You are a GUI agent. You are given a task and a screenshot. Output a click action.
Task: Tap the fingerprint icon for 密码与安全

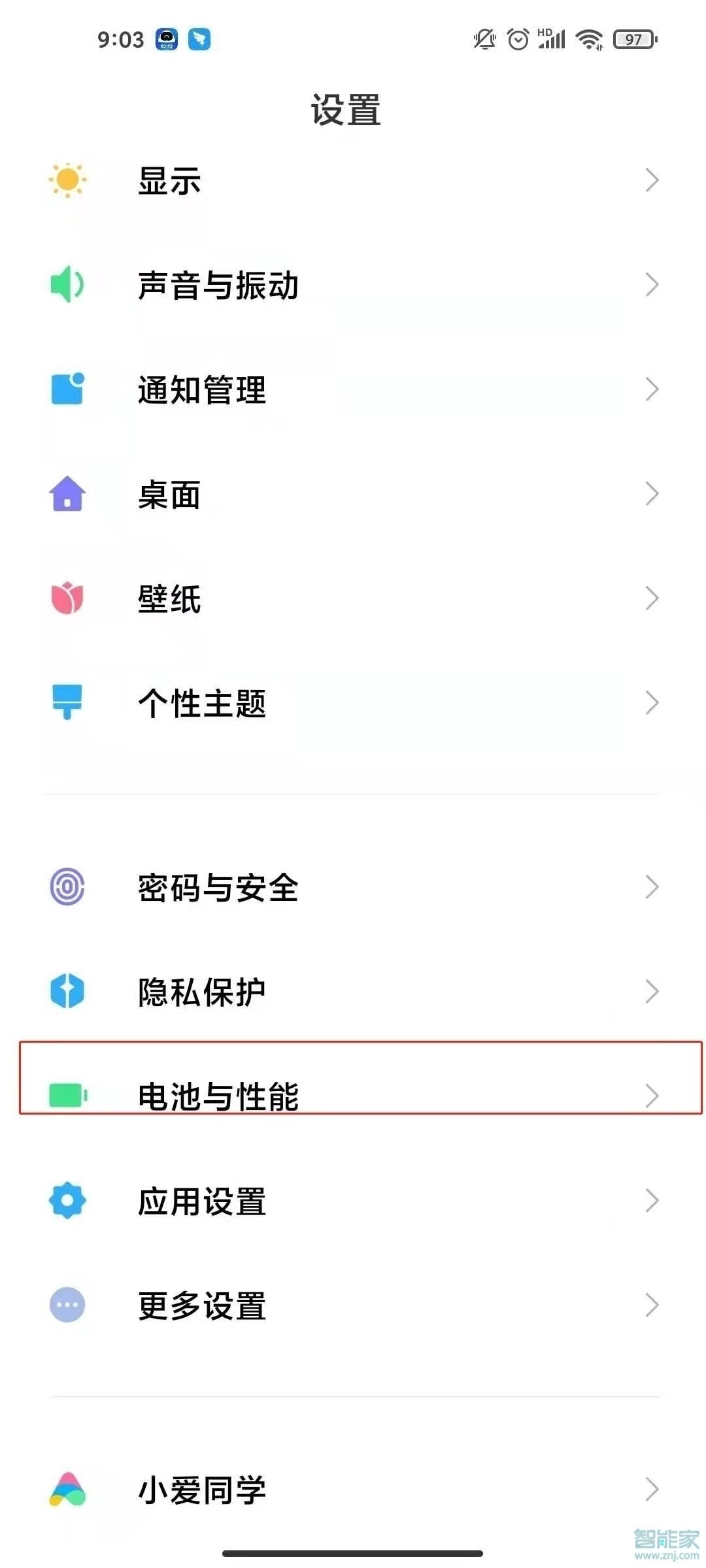(67, 887)
